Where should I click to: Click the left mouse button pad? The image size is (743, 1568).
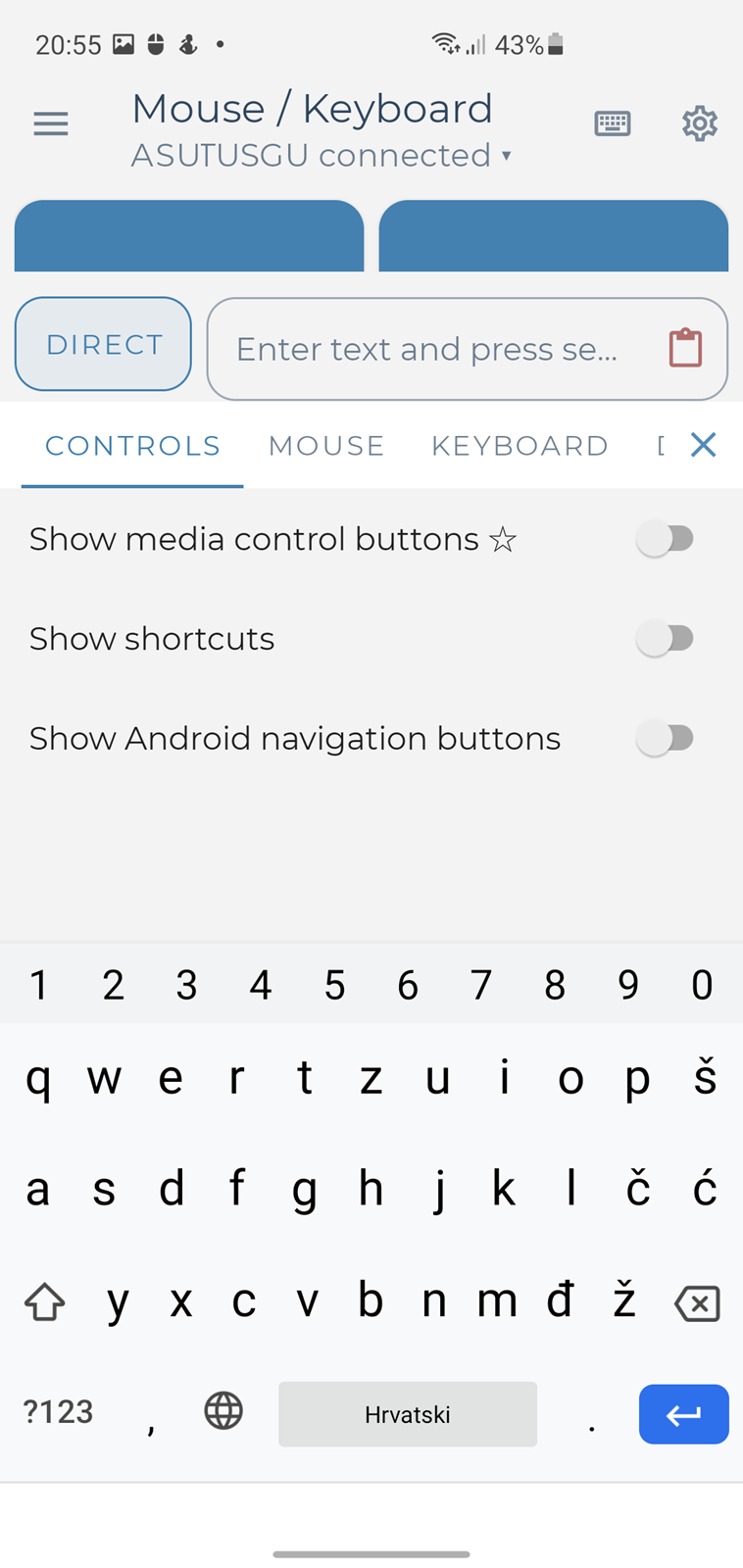[x=189, y=236]
